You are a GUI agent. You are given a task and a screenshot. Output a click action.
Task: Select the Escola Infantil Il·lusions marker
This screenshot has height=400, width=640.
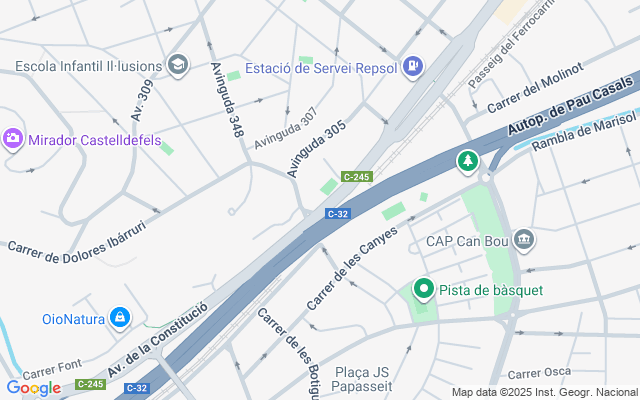pos(179,66)
